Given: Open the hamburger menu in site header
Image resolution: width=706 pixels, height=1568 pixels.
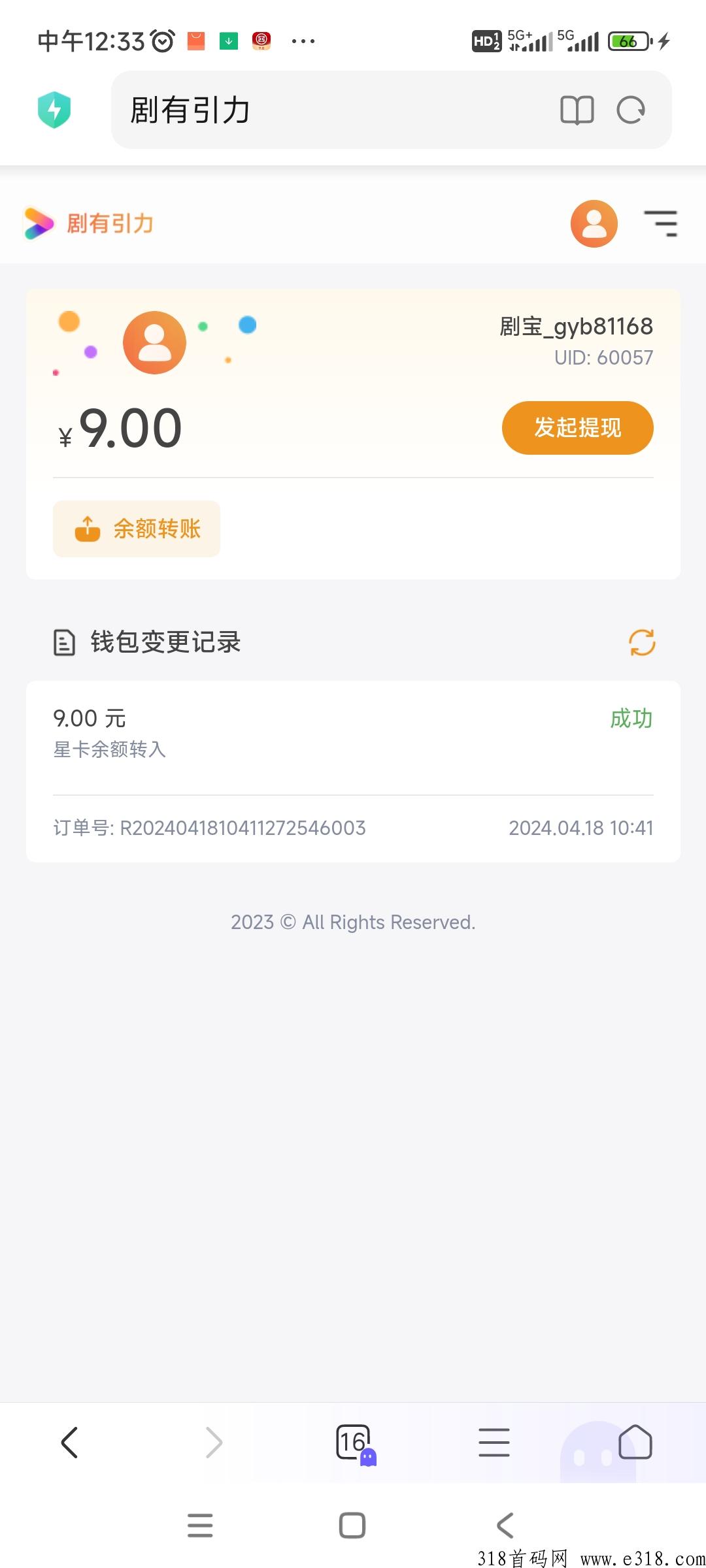Looking at the screenshot, I should tap(660, 223).
